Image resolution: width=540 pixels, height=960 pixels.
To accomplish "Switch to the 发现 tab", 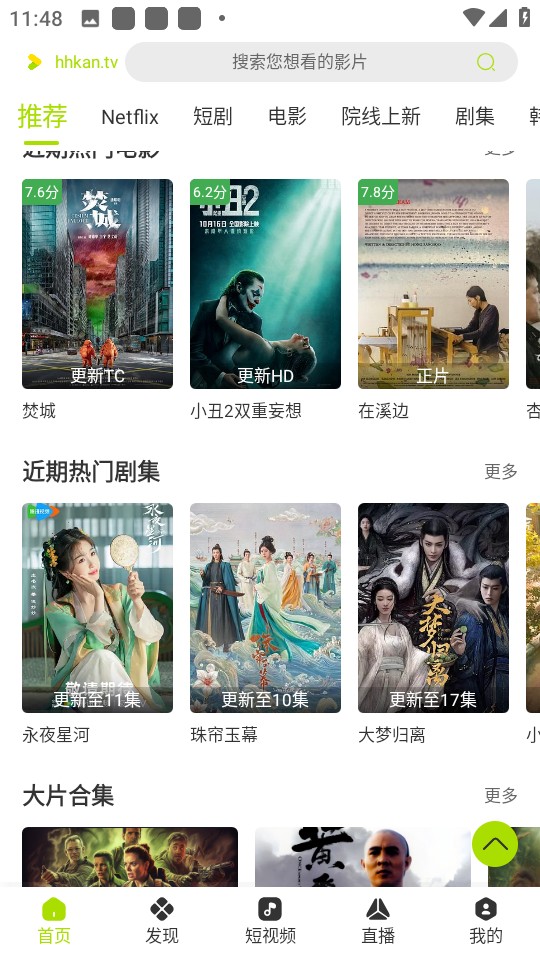I will click(x=162, y=921).
